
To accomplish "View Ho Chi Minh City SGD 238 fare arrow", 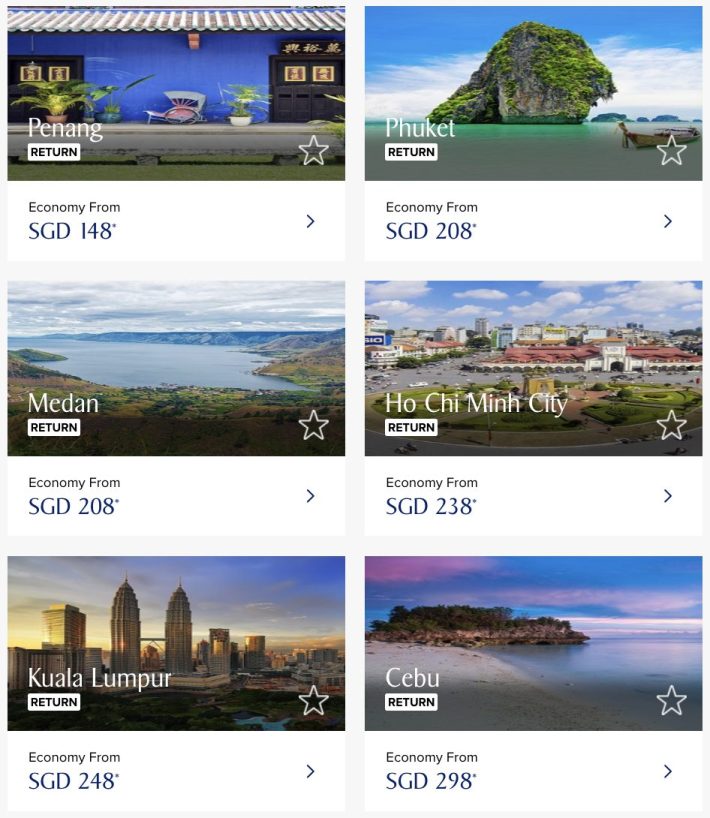I will click(668, 496).
